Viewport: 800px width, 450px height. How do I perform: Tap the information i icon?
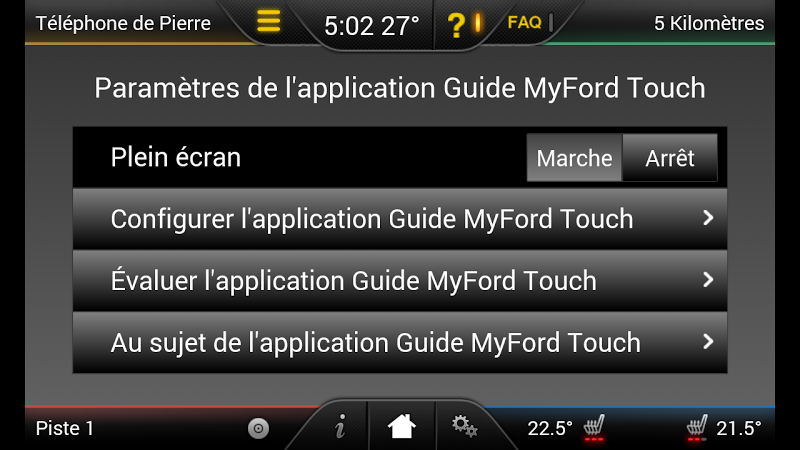click(x=340, y=428)
